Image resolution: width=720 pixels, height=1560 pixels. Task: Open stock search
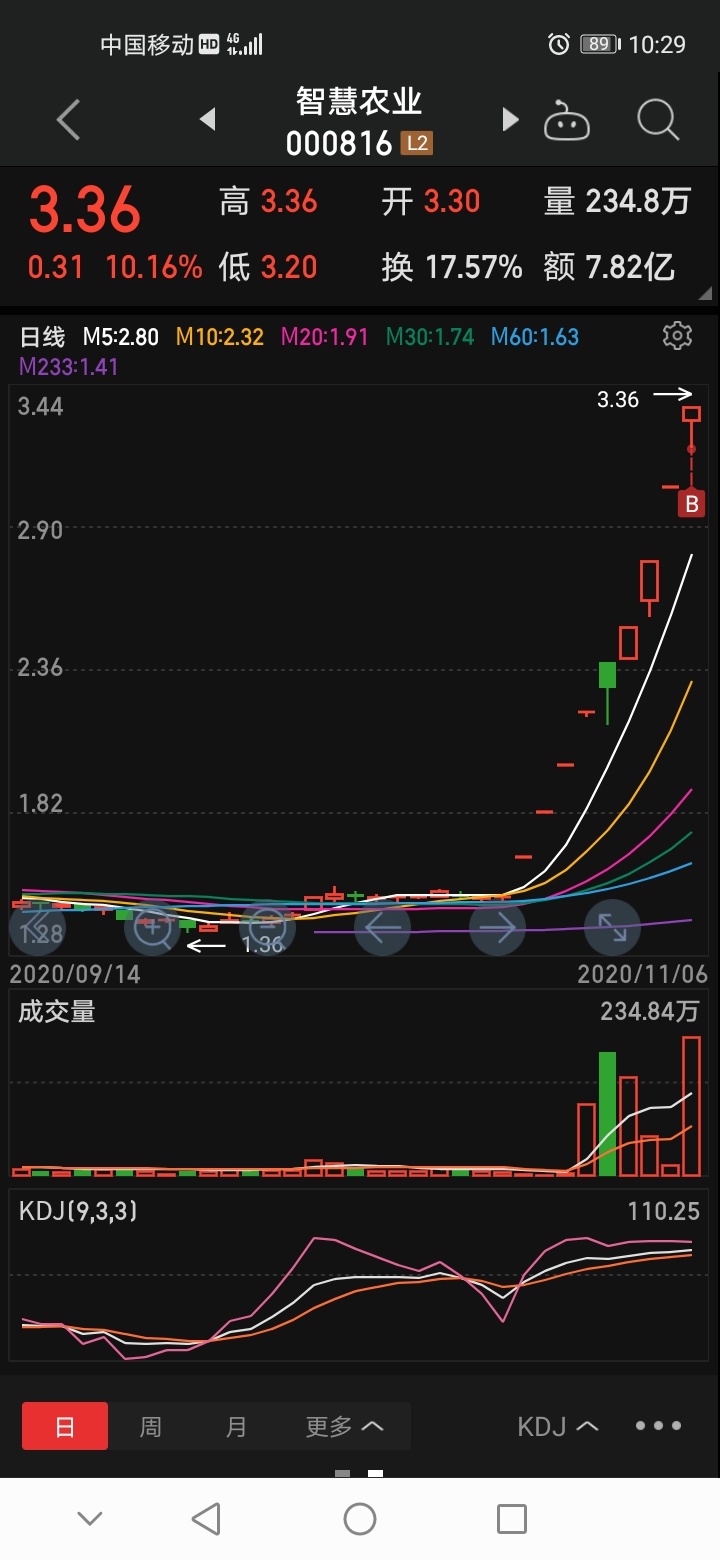tap(658, 121)
